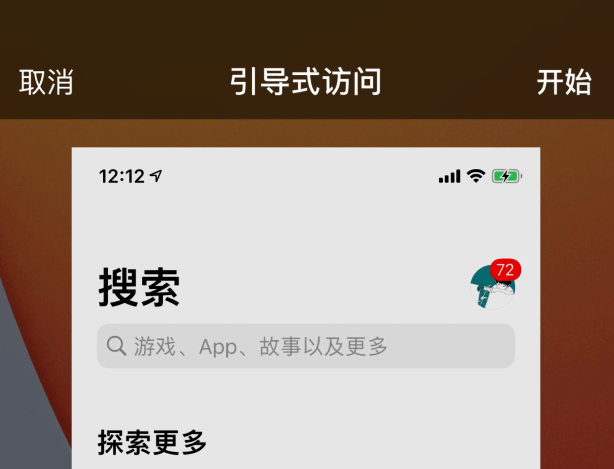This screenshot has height=469, width=614.
Task: Open the account avatar with 72 badge
Action: pyautogui.click(x=494, y=287)
